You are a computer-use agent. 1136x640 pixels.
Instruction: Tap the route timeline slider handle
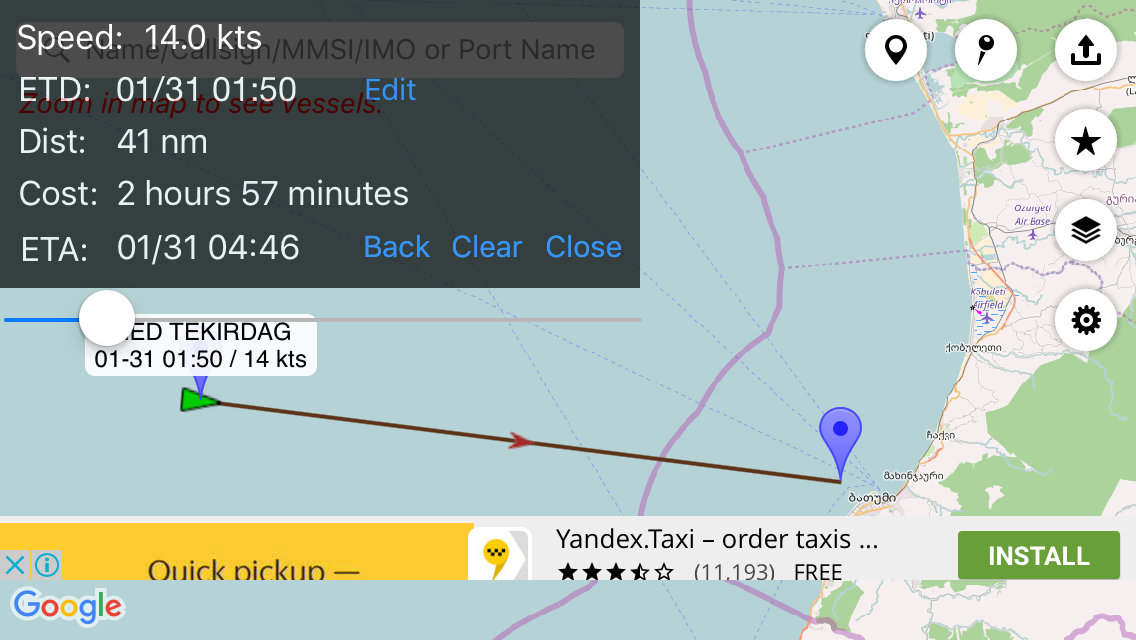pos(106,319)
